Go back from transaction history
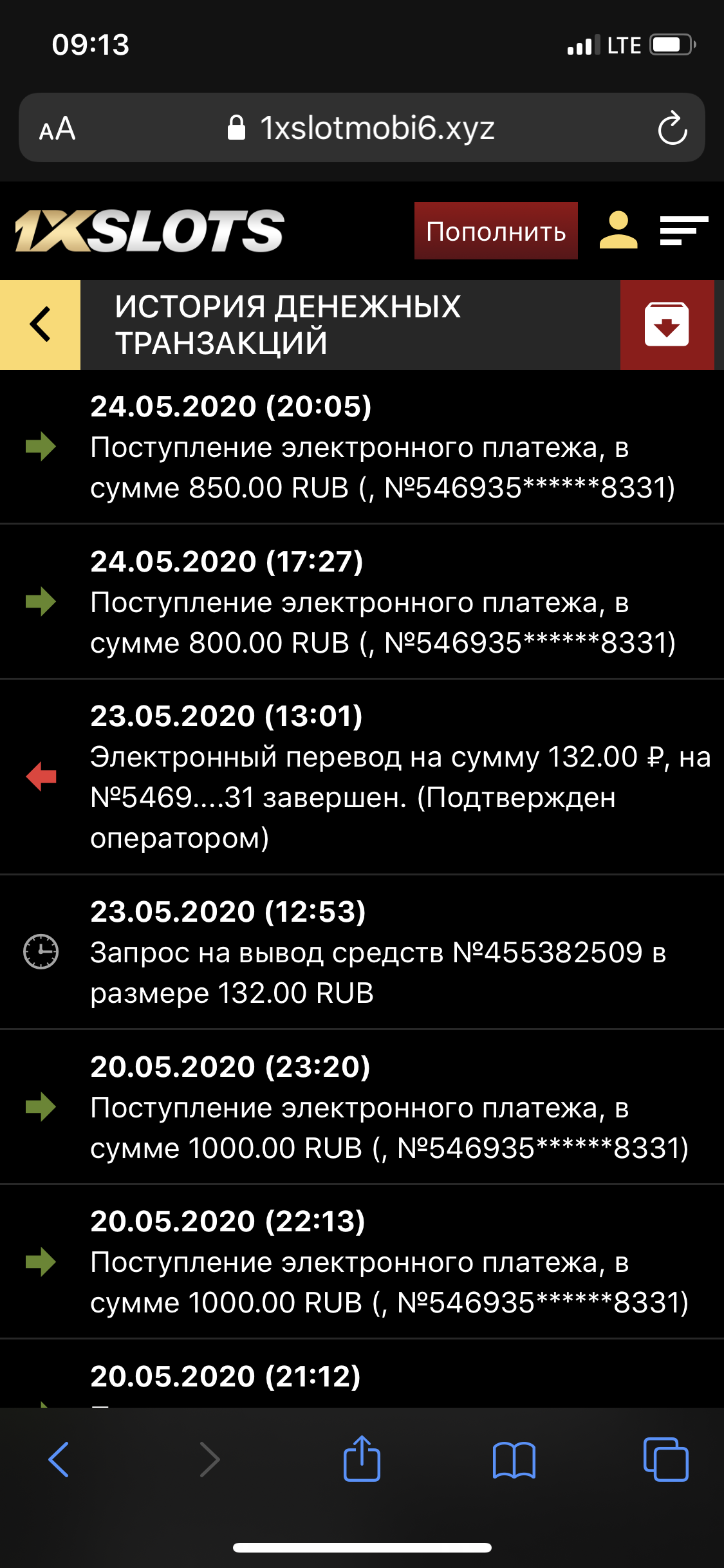This screenshot has height=1568, width=724. (40, 324)
